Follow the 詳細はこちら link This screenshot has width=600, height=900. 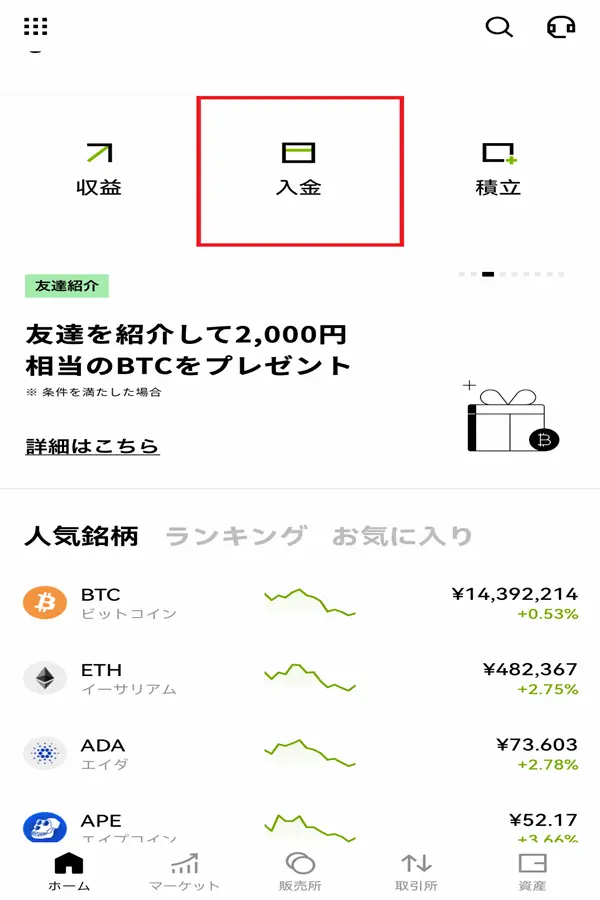92,446
